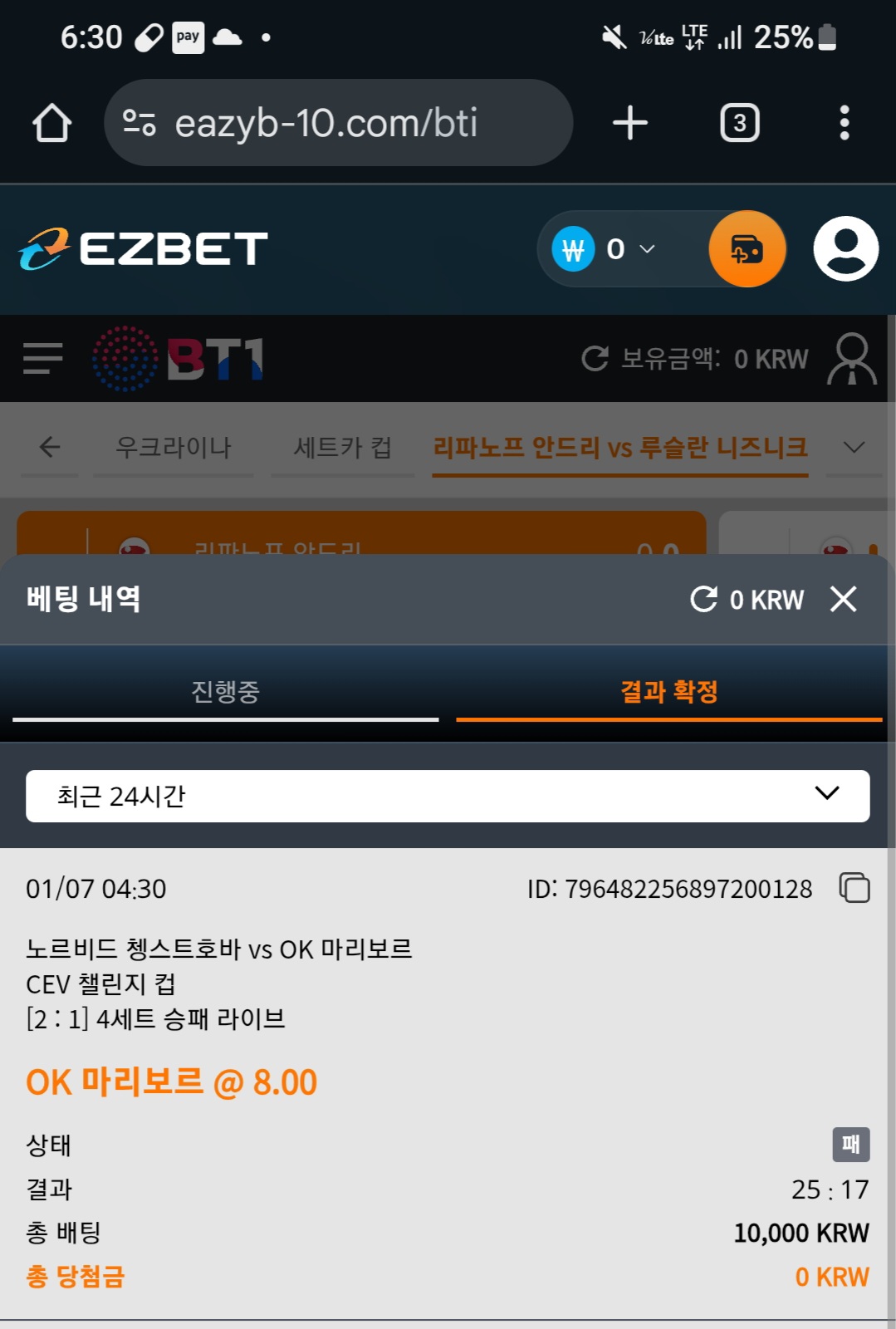
Task: Copy the bet ID 796482256897200128
Action: pos(854,888)
